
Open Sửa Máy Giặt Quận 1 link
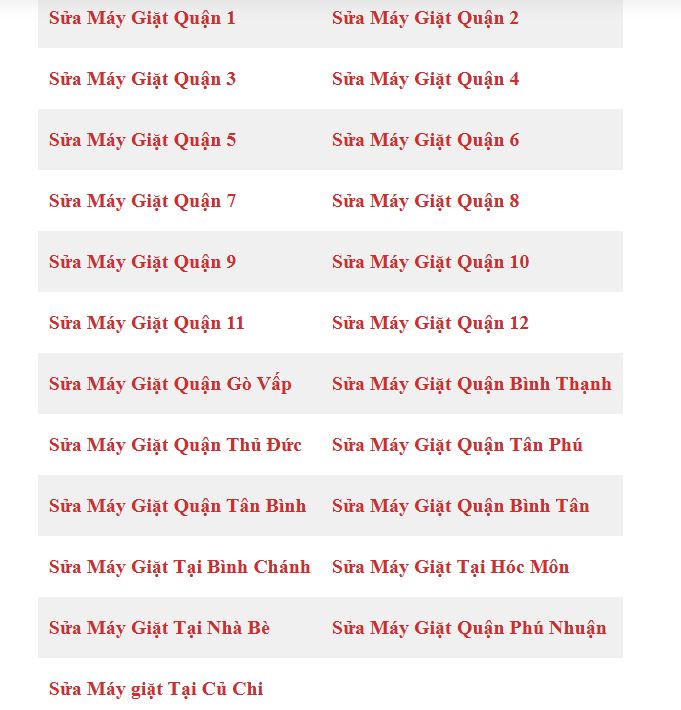(142, 18)
